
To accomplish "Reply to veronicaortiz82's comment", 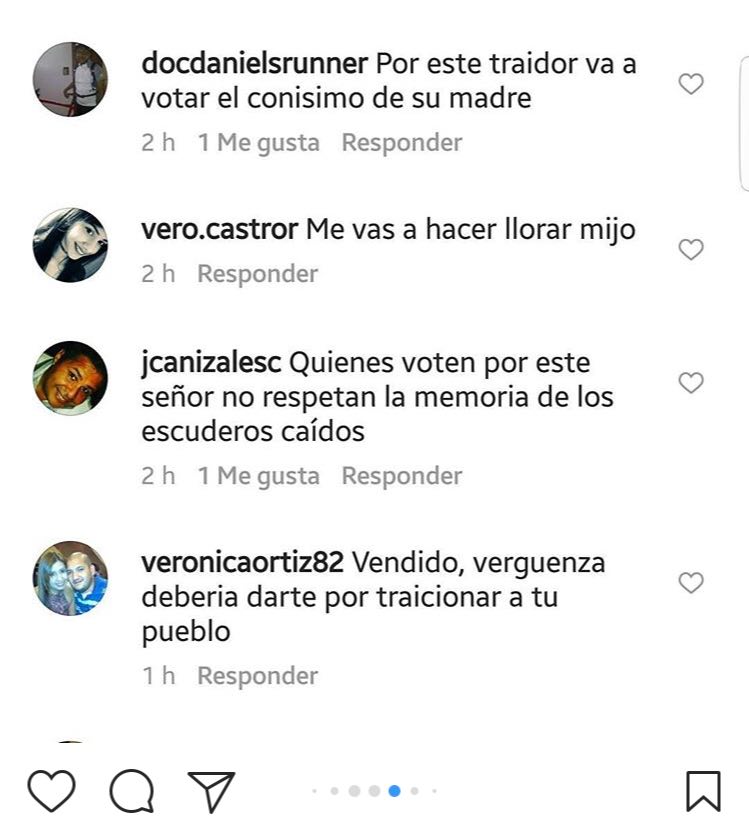I will coord(257,676).
